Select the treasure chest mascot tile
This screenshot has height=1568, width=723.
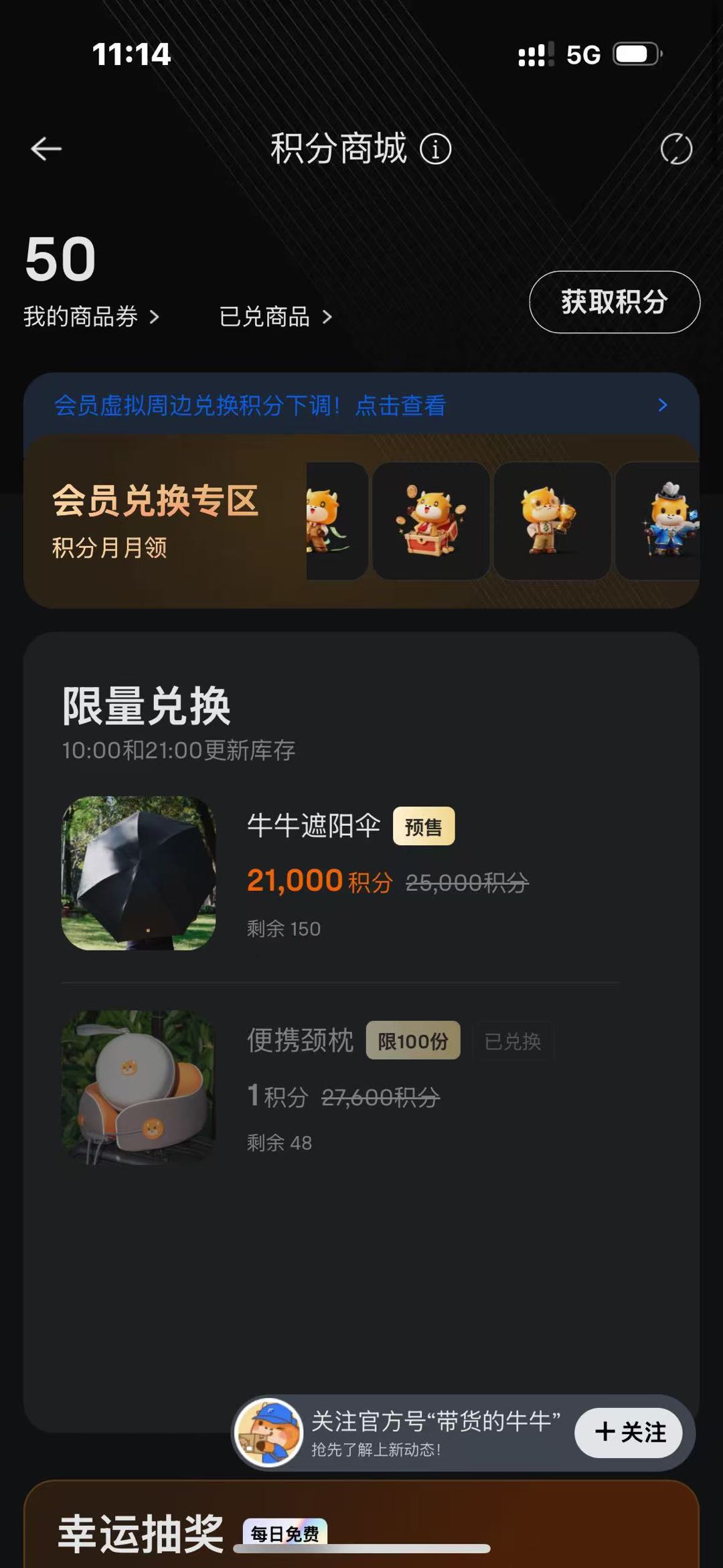(x=431, y=521)
